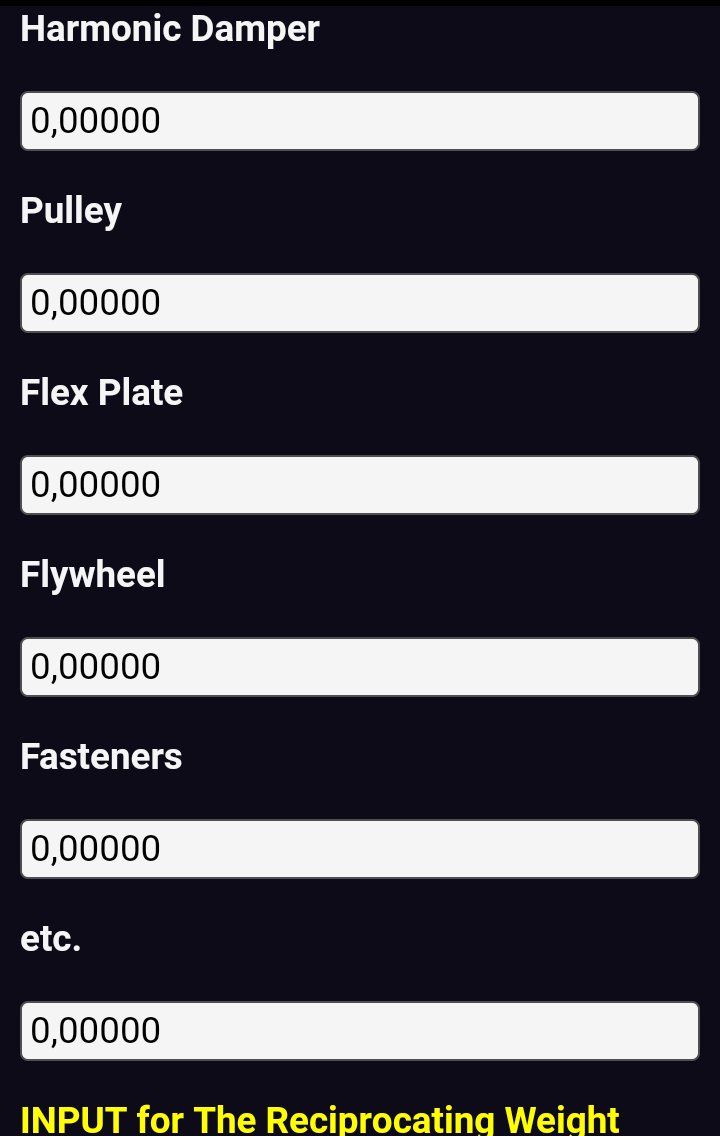The image size is (720, 1136).
Task: Place cursor in the Flywheel value box
Action: coord(360,666)
